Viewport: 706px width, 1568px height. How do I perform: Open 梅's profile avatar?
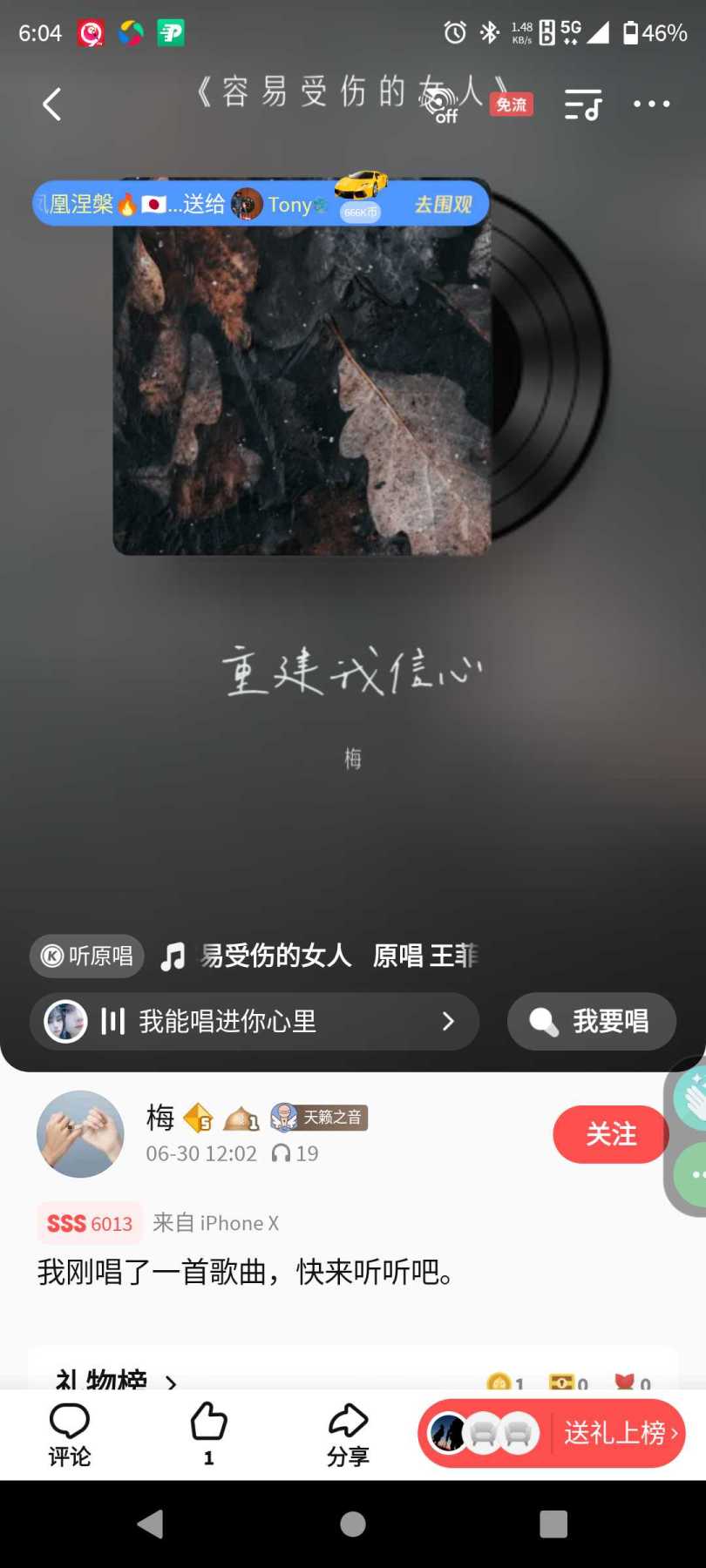[80, 1134]
